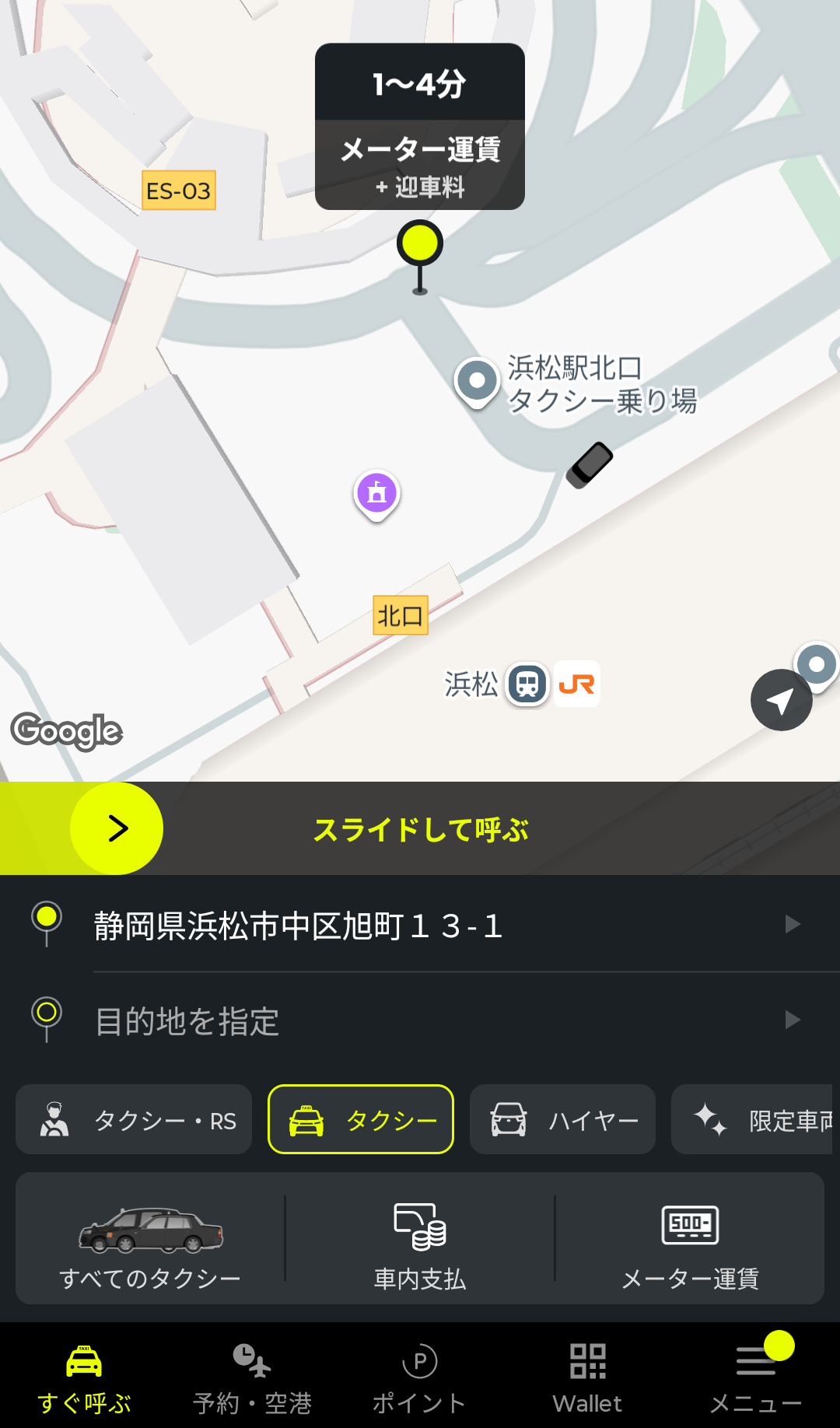Open すべてのタクシー vehicle option
Screen dimensions: 840x1428
150,1238
